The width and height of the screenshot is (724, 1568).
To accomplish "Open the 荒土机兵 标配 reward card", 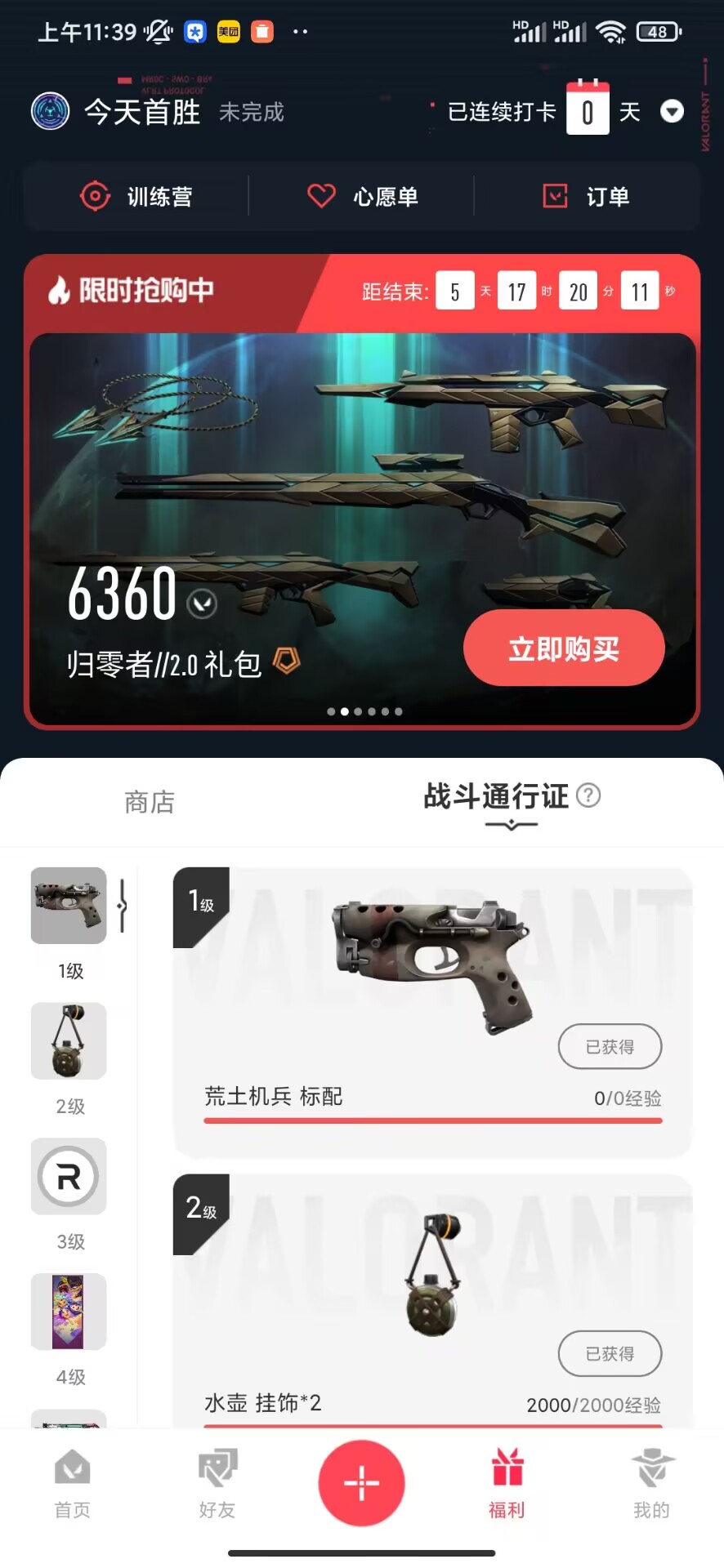I will 433,1012.
